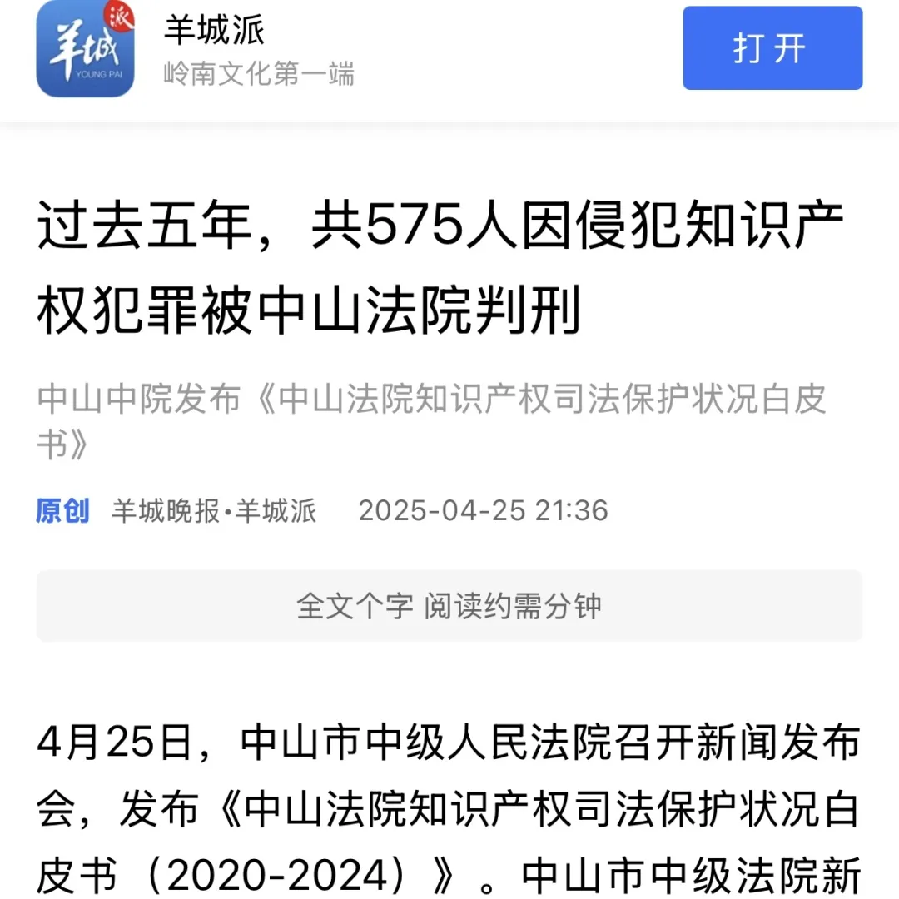Tap the 羊城派 app icon in the banner

[85, 49]
